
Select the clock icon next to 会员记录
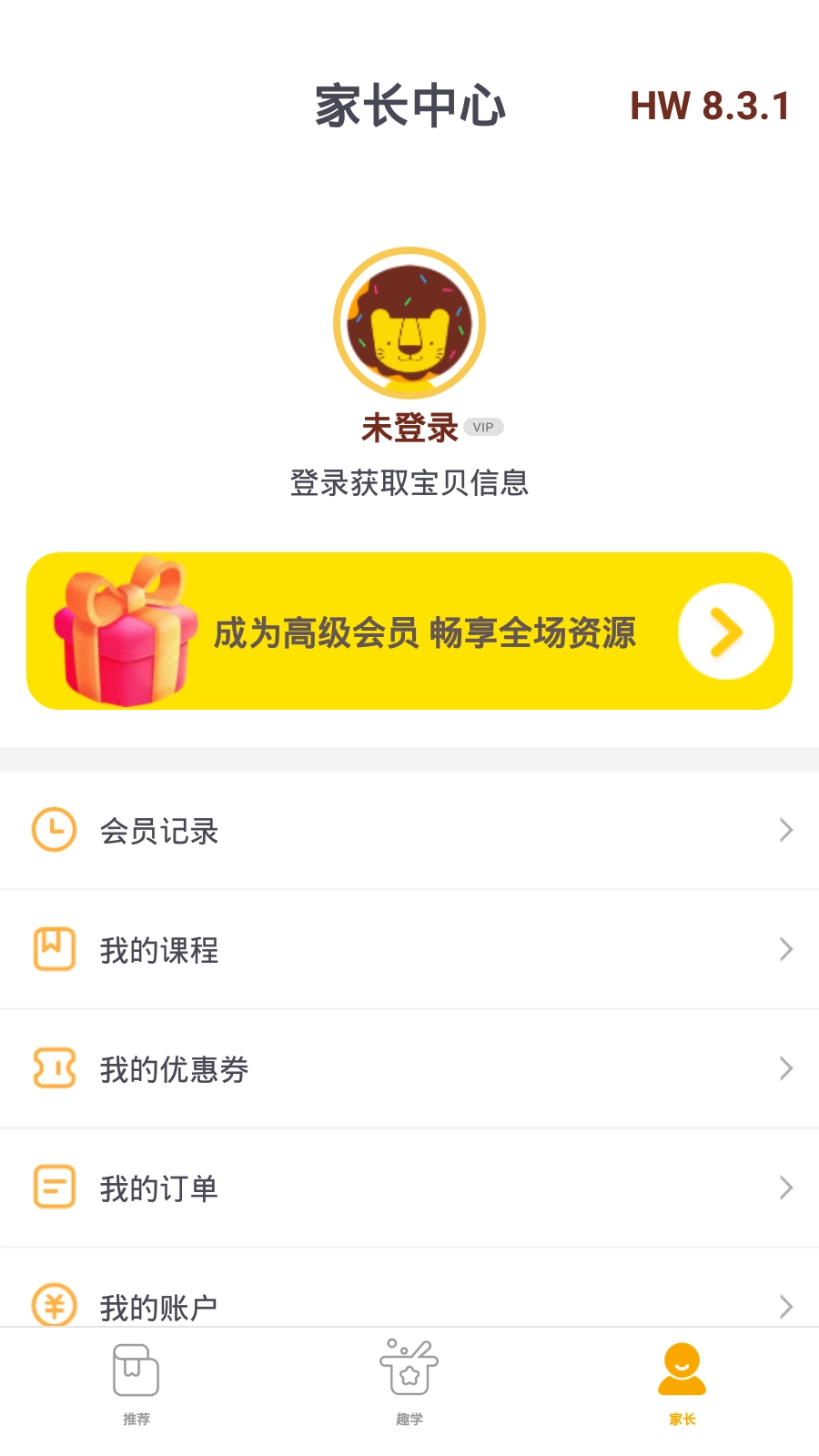54,830
